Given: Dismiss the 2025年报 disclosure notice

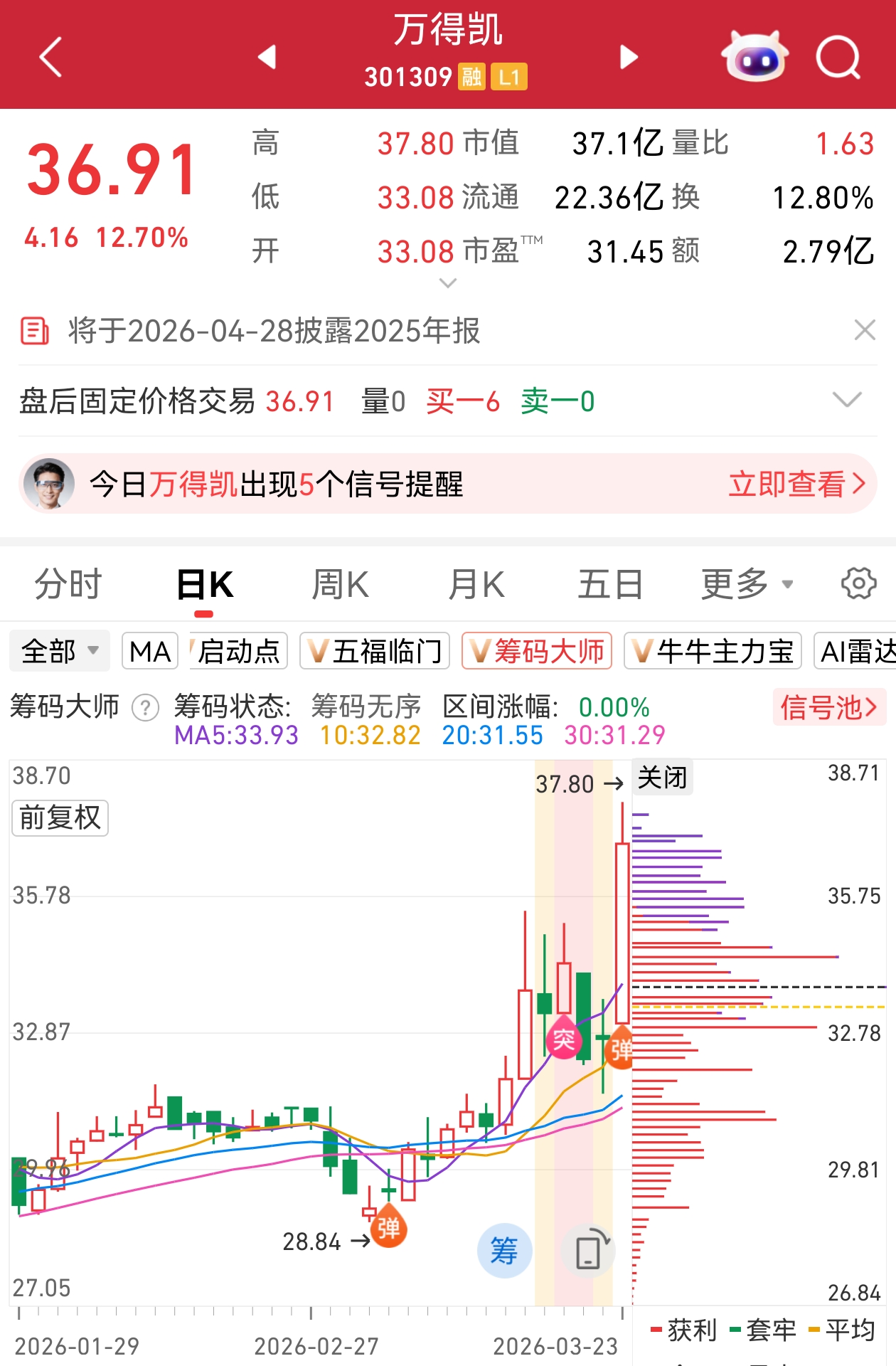Looking at the screenshot, I should point(865,330).
